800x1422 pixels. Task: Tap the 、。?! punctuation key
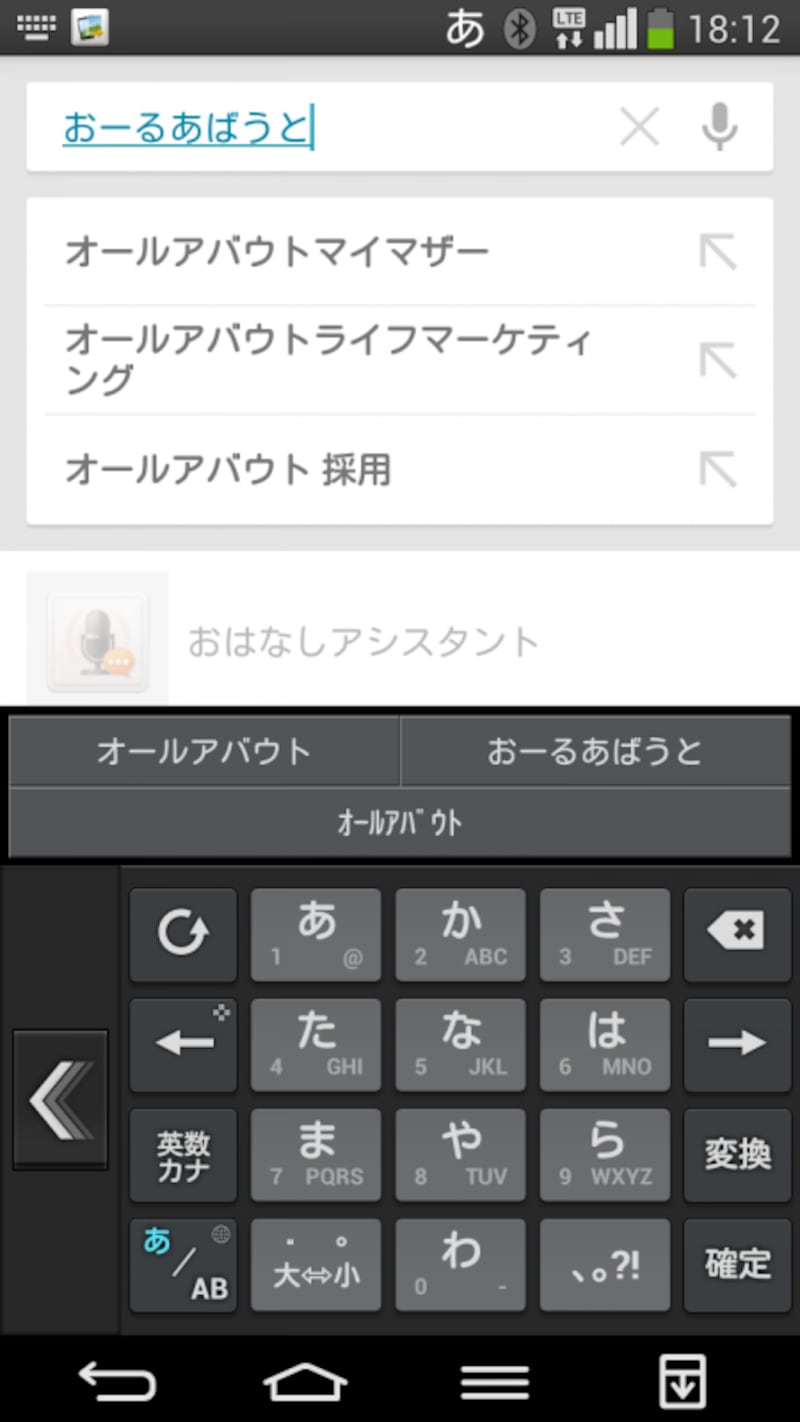(605, 1265)
